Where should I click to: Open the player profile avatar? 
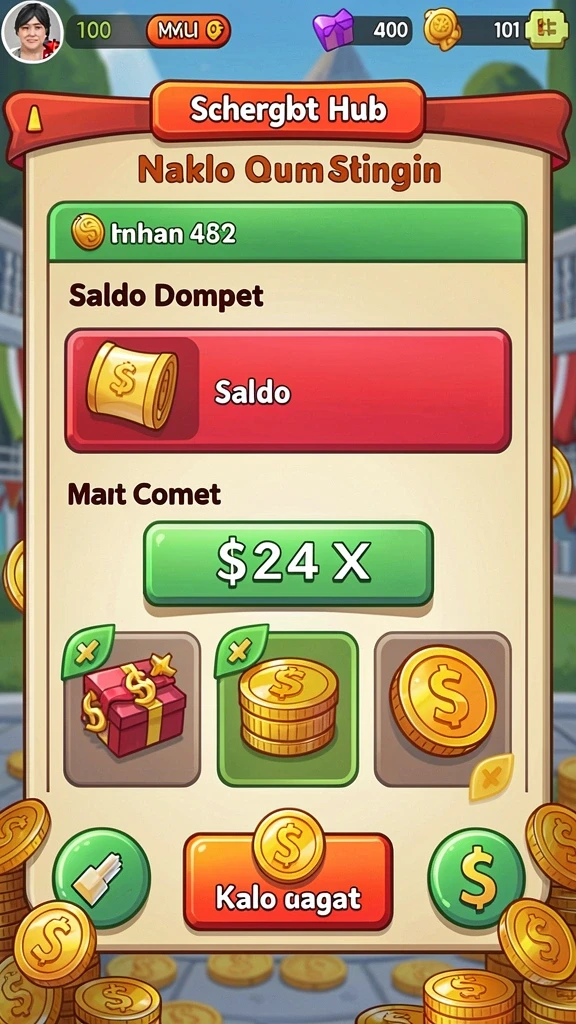click(x=32, y=31)
